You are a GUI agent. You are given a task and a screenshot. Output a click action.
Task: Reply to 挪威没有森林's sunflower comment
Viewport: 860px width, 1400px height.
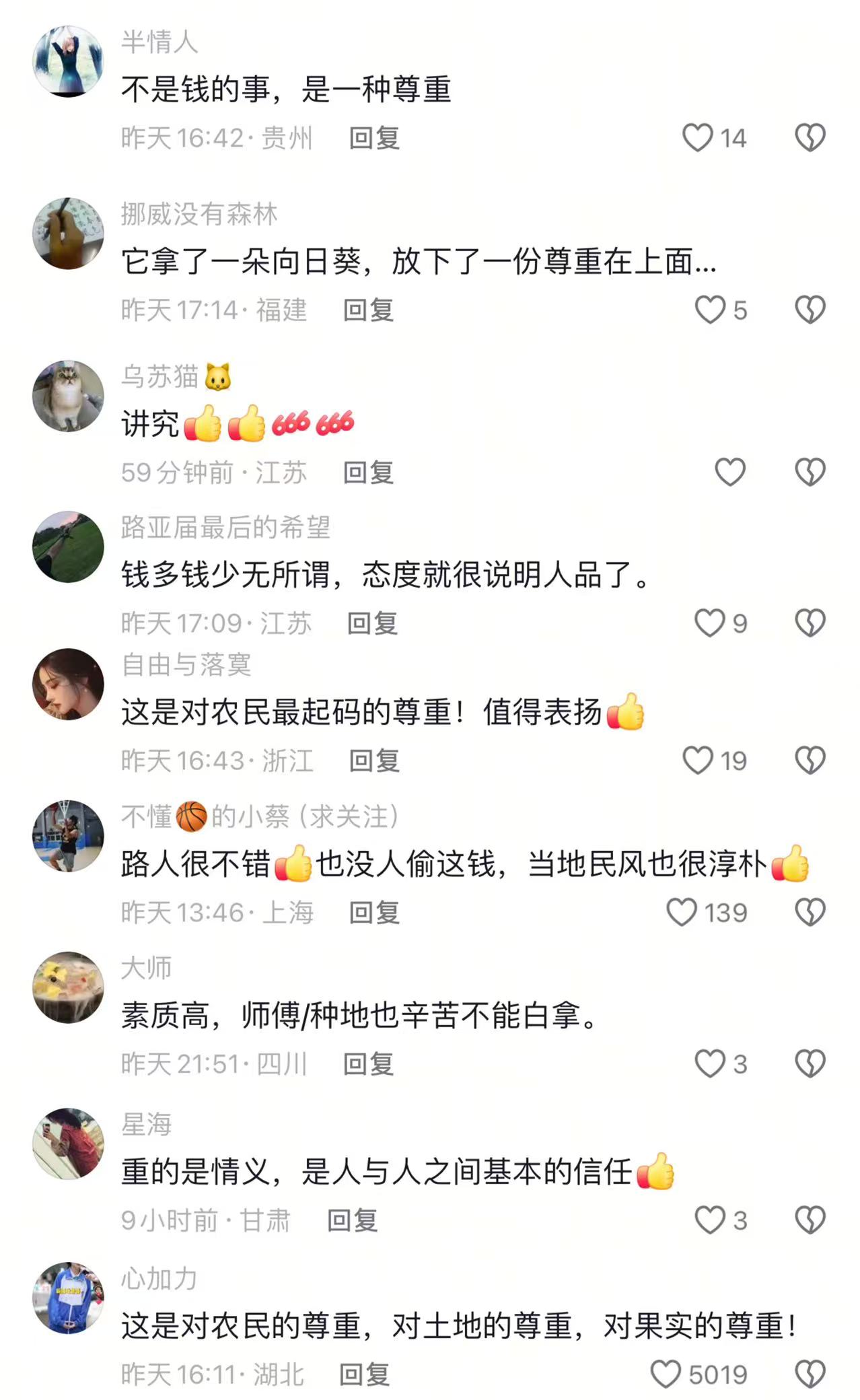368,310
